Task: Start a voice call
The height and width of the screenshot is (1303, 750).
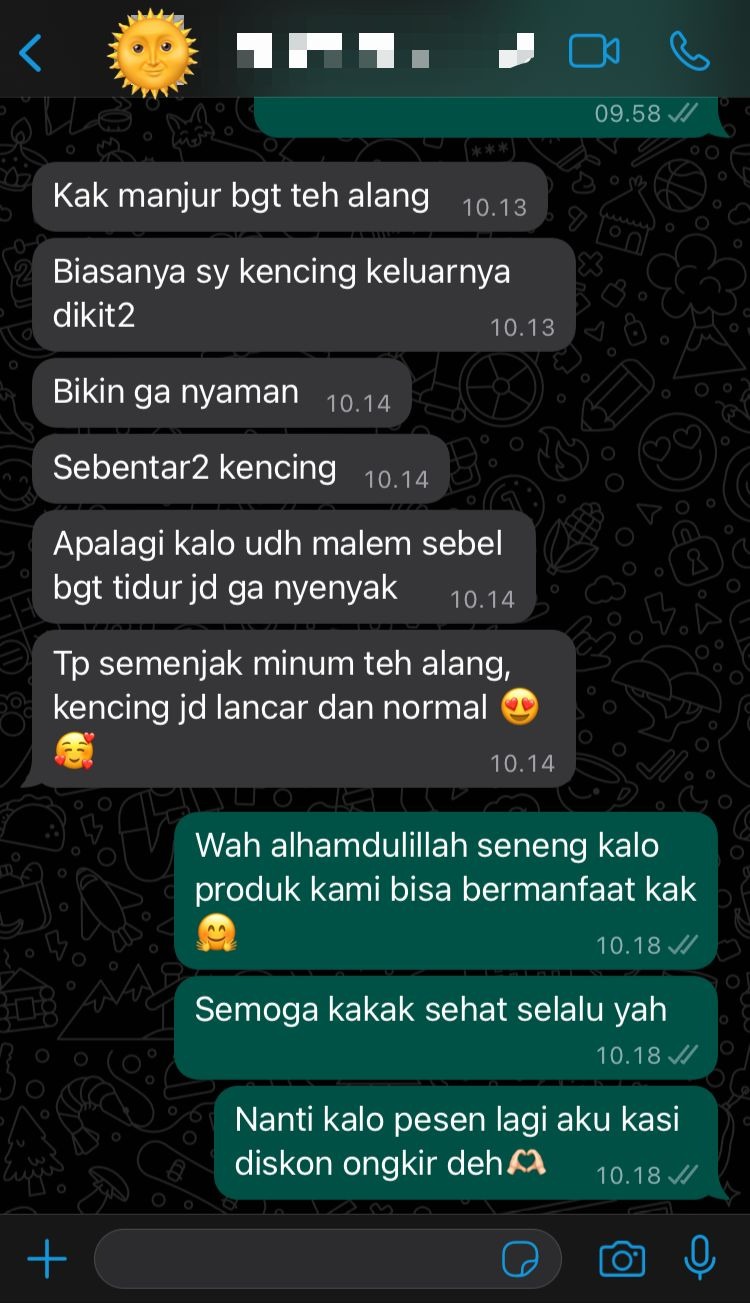Action: (x=689, y=51)
